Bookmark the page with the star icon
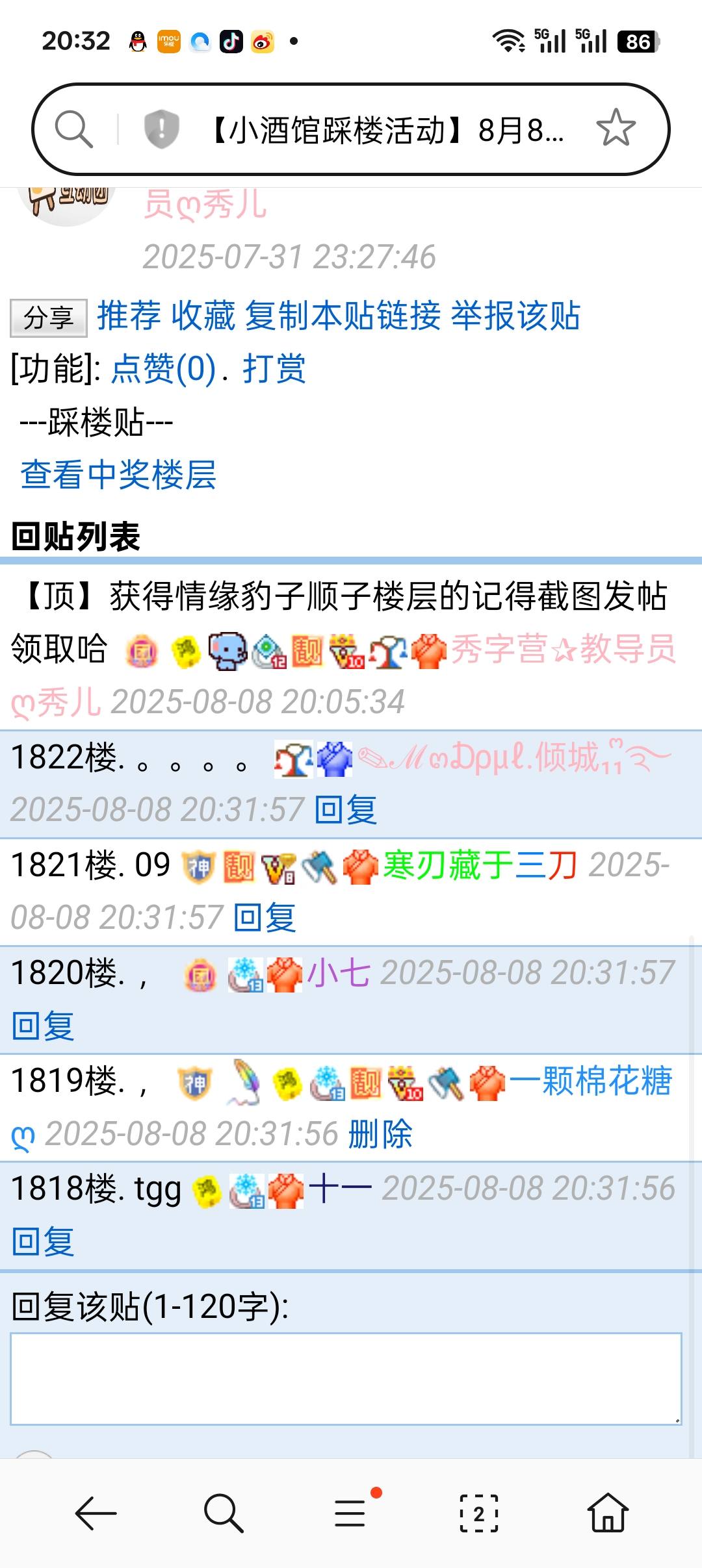This screenshot has width=702, height=1568. pyautogui.click(x=615, y=129)
